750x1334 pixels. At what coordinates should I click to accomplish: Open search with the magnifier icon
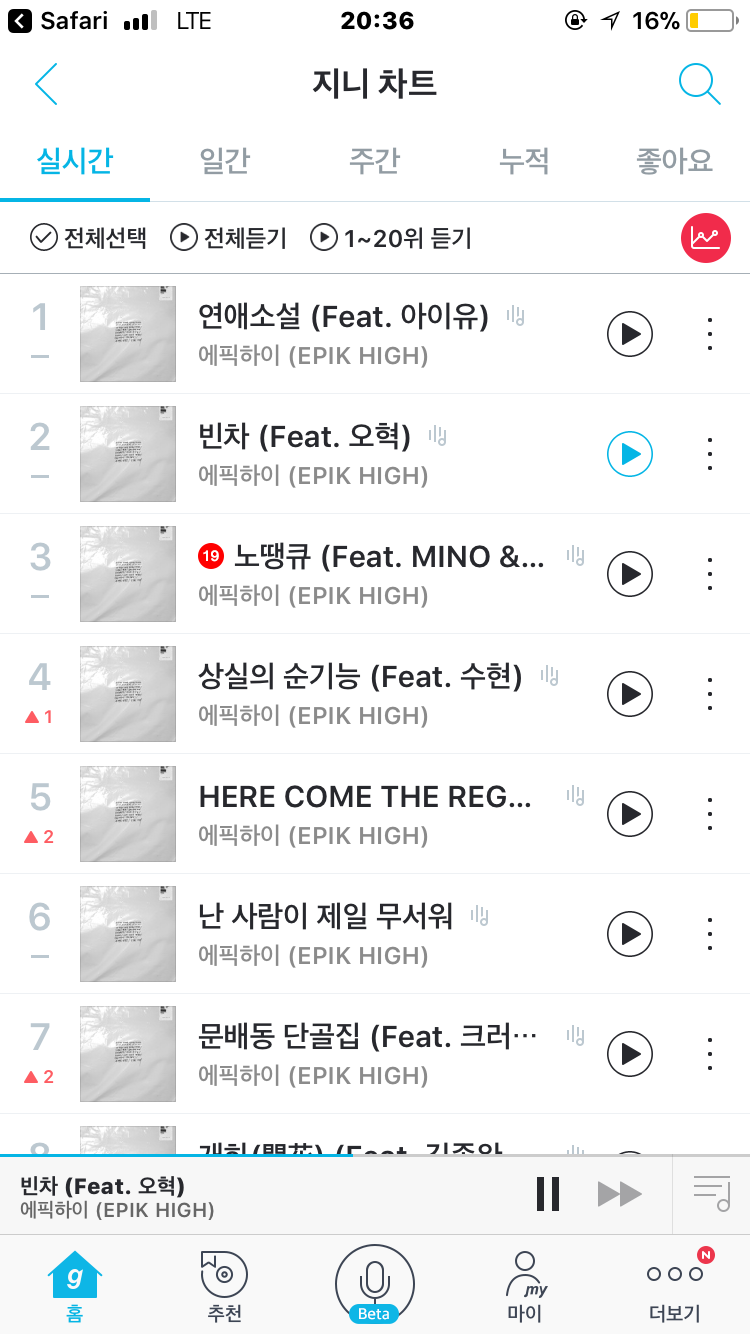click(699, 84)
